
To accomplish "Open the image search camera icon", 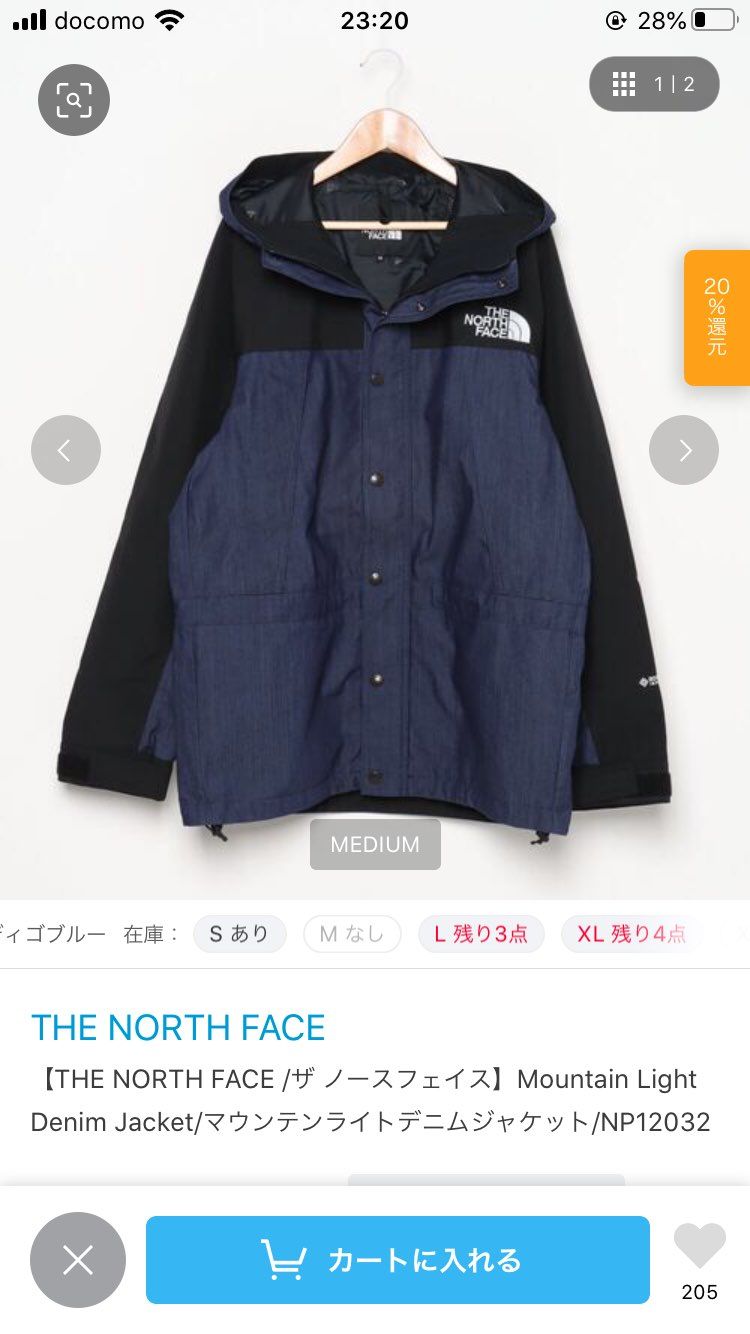I will point(74,100).
